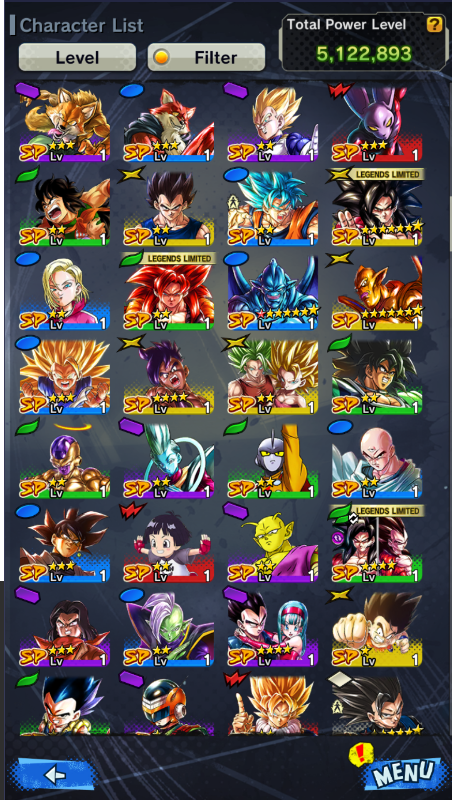Select the Pan character card
452x800 pixels.
click(169, 545)
